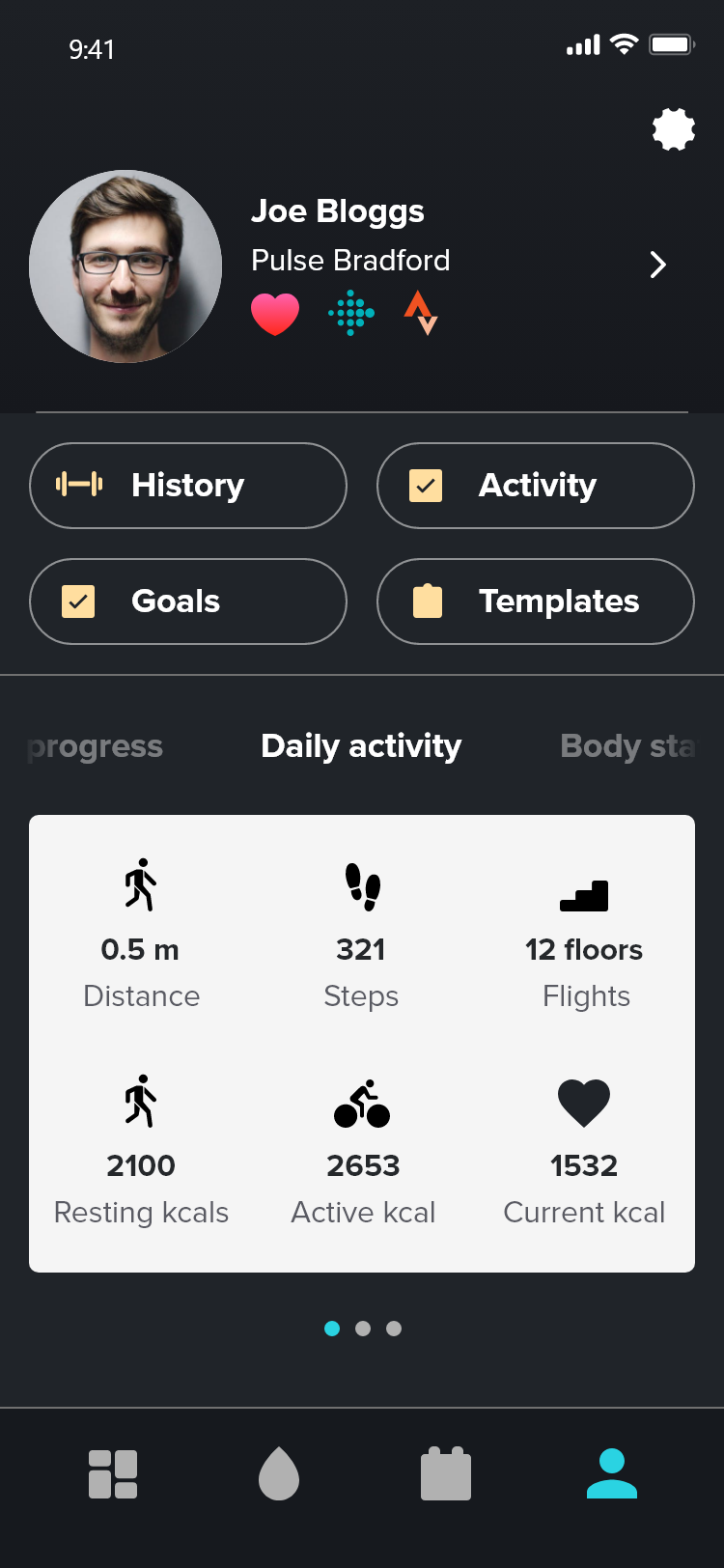Switch to the Body stats tab
The height and width of the screenshot is (1568, 724).
[627, 746]
